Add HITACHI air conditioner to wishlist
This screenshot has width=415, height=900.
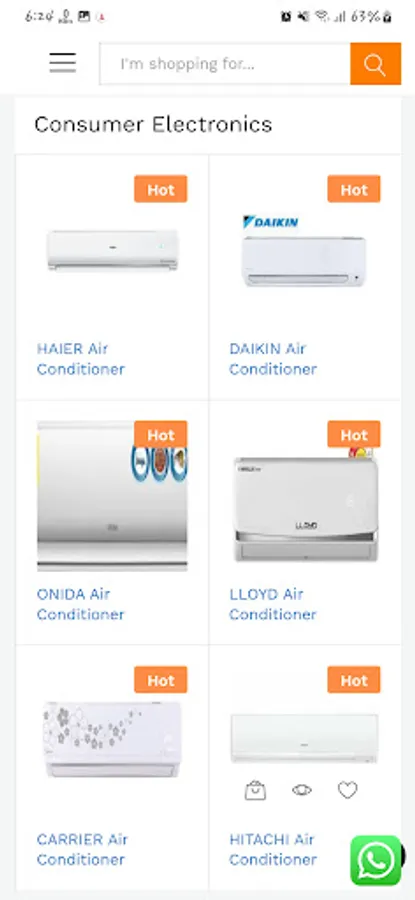point(347,790)
